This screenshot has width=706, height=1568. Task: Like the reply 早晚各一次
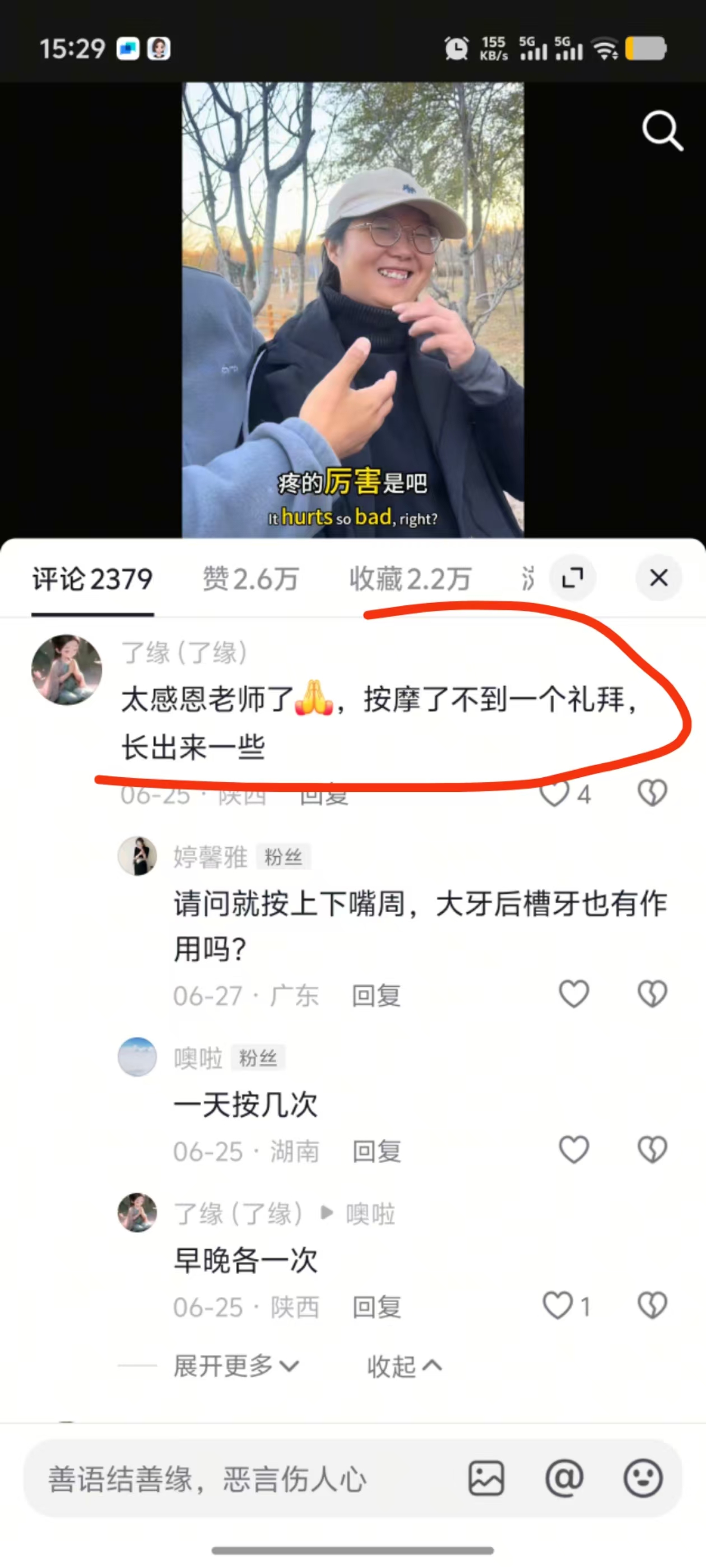(558, 1306)
